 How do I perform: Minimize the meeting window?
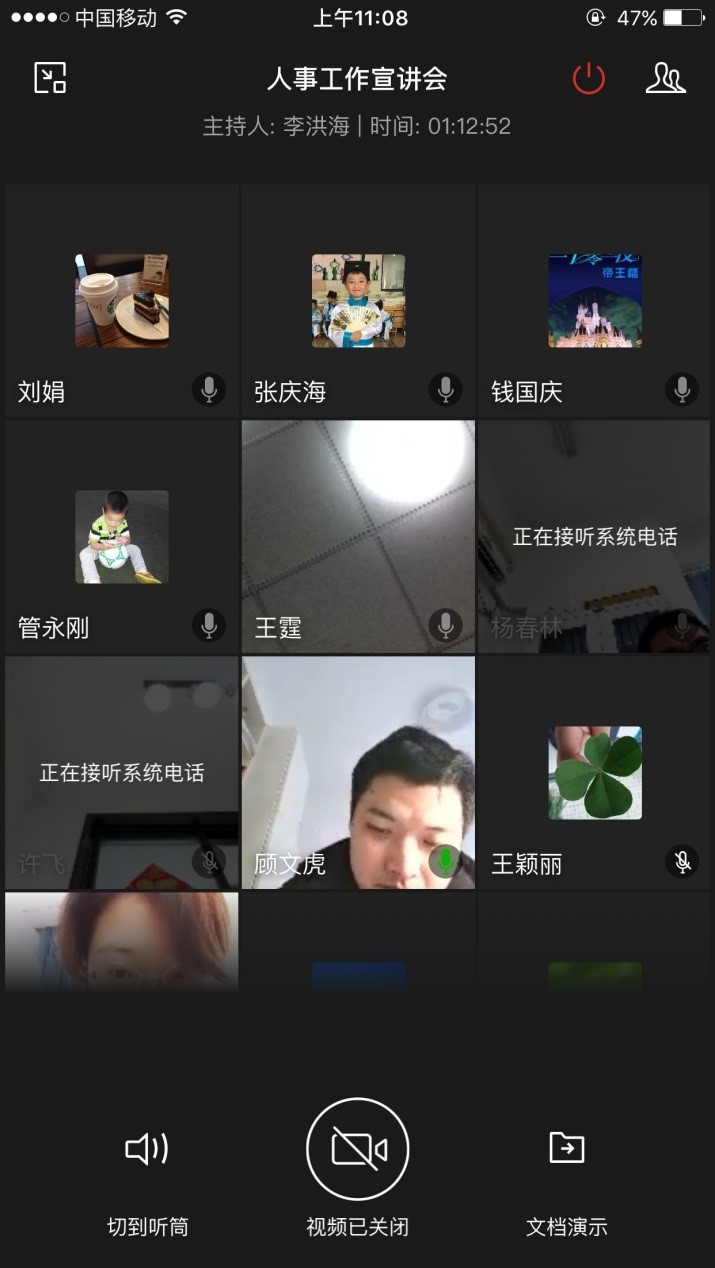coord(50,78)
